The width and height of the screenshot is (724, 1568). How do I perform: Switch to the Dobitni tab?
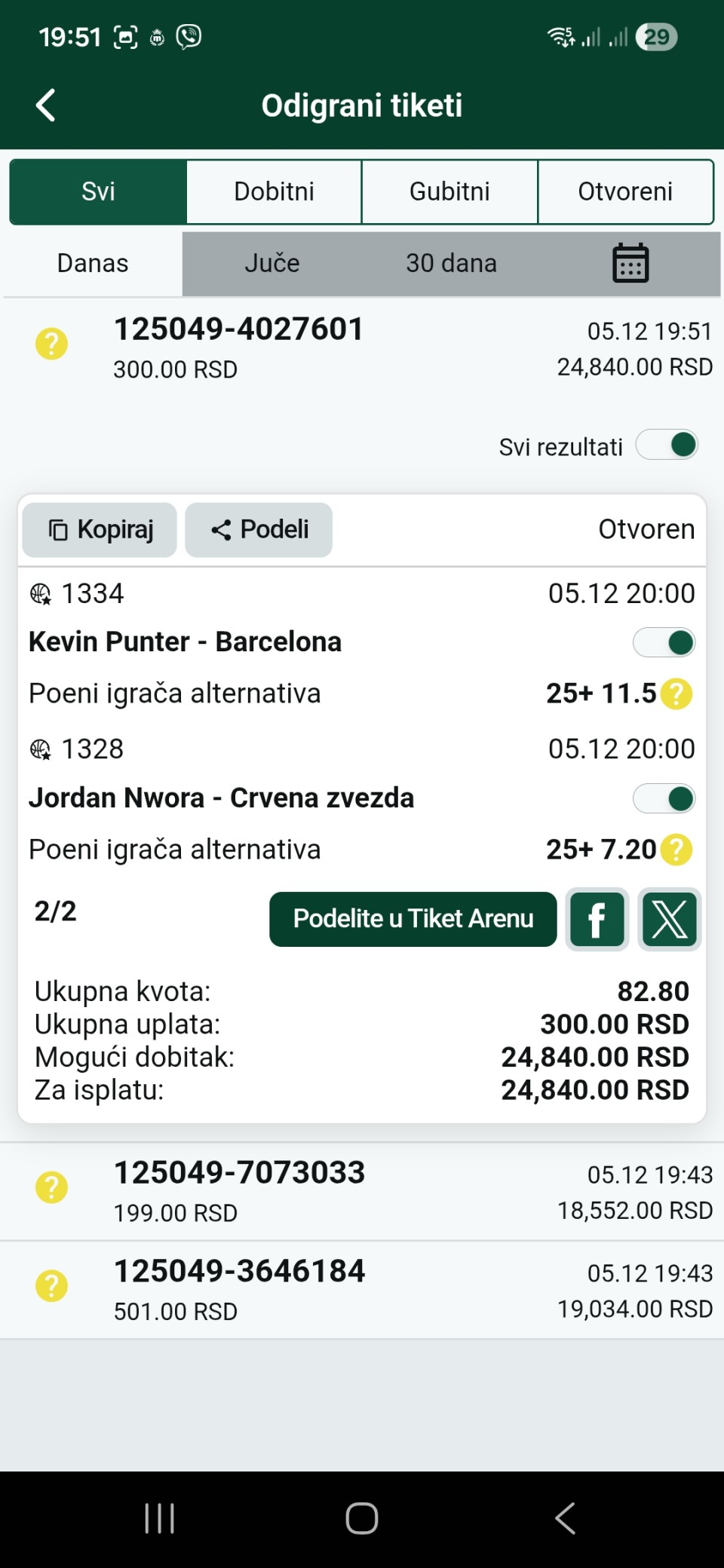click(274, 191)
